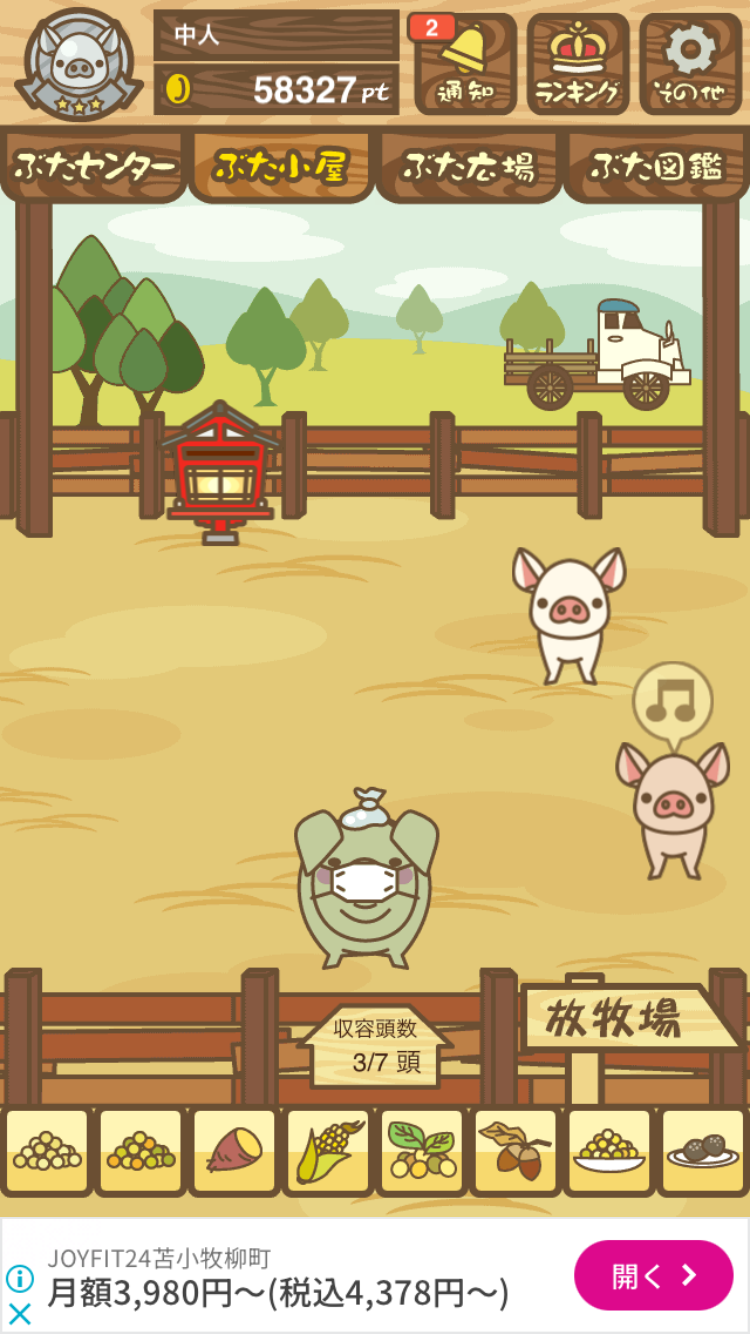
Task: Close the JOYFIT24 ad banner
Action: 19,1313
